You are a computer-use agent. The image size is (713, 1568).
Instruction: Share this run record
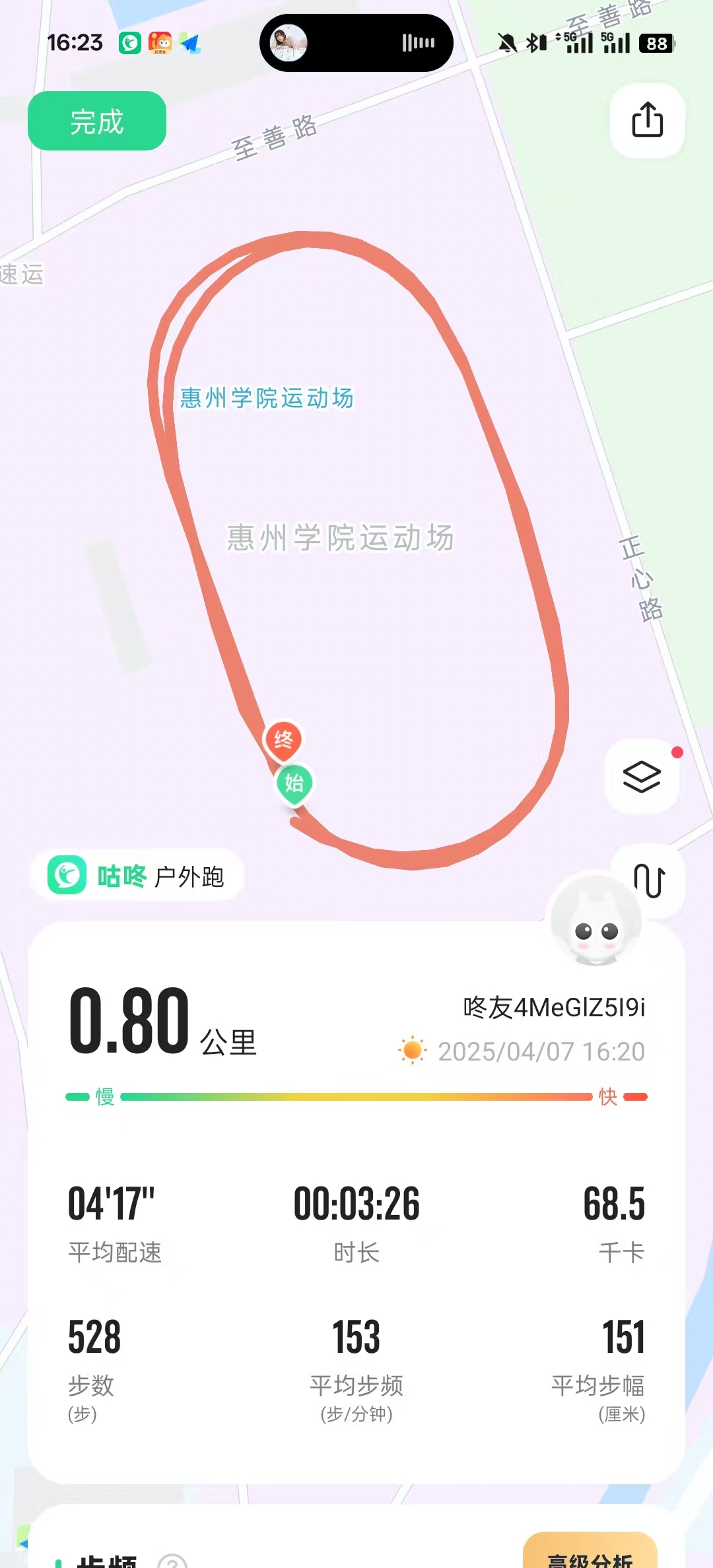pos(647,120)
